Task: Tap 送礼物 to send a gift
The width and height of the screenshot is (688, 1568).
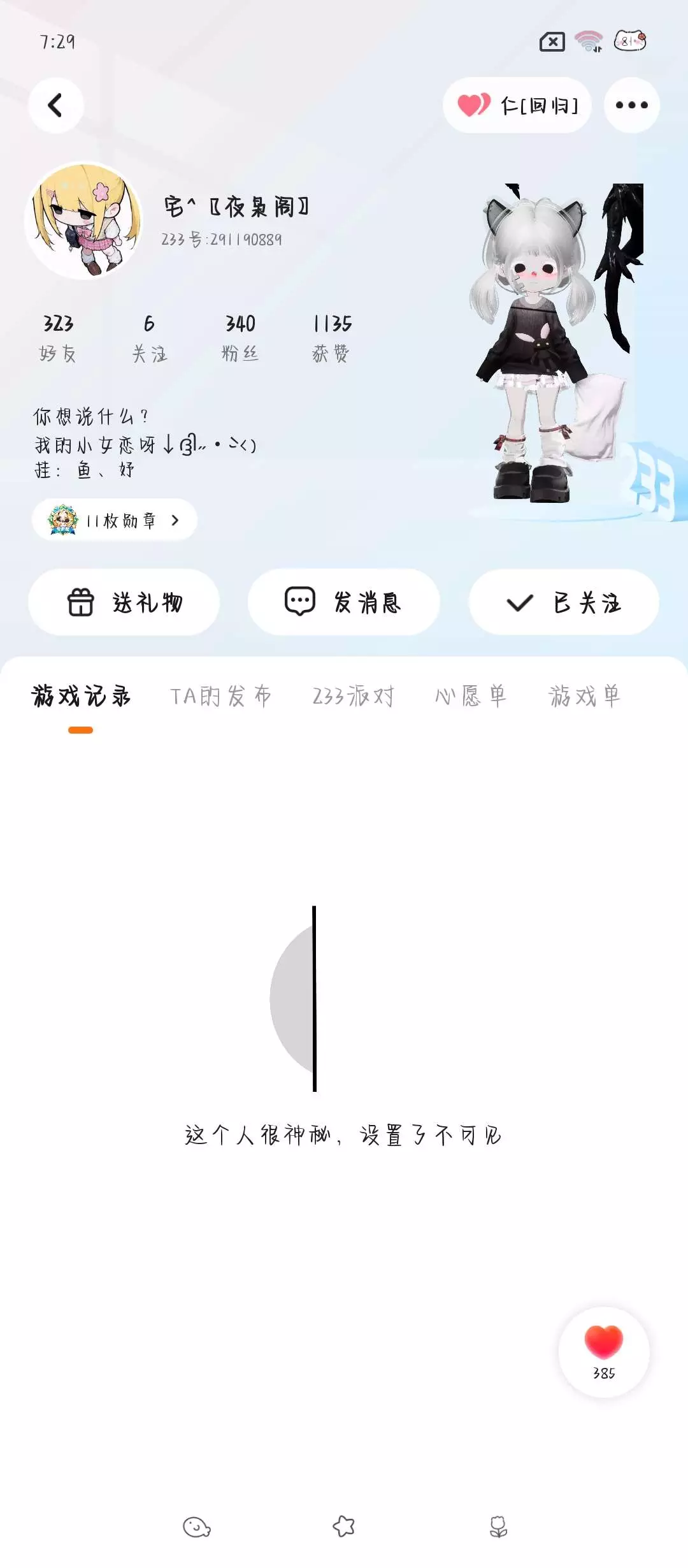Action: pyautogui.click(x=124, y=602)
